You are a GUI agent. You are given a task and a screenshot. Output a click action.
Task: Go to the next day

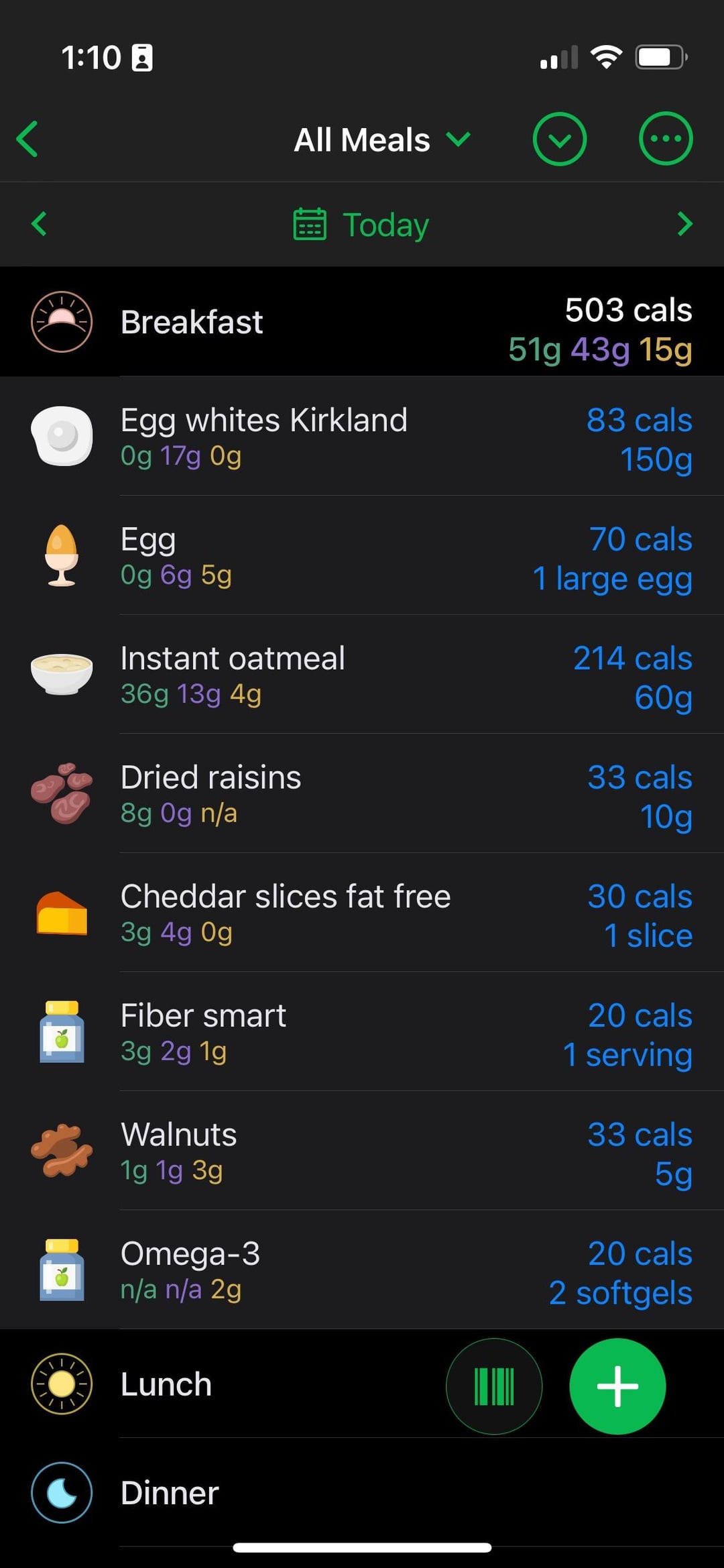pos(684,224)
